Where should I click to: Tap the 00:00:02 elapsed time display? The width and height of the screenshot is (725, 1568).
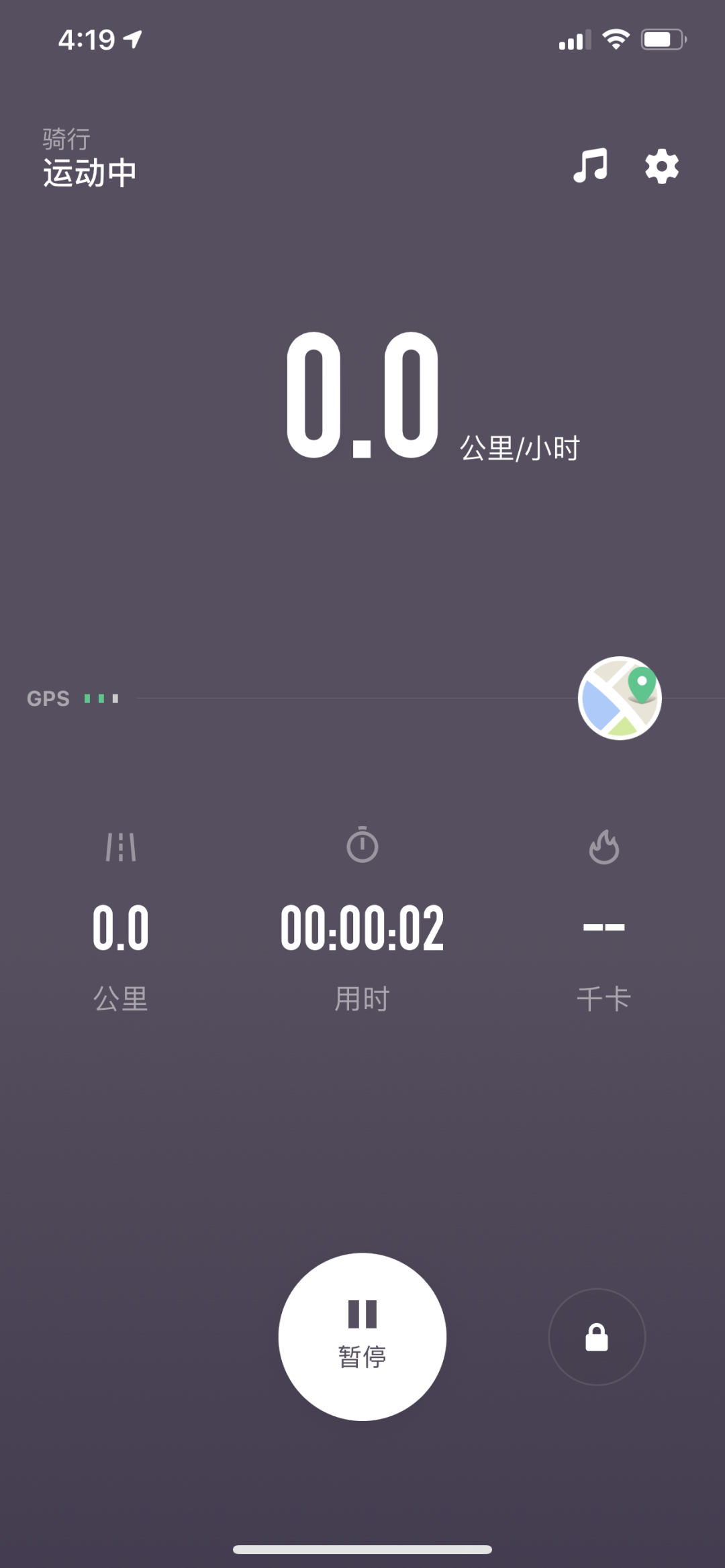pyautogui.click(x=362, y=926)
